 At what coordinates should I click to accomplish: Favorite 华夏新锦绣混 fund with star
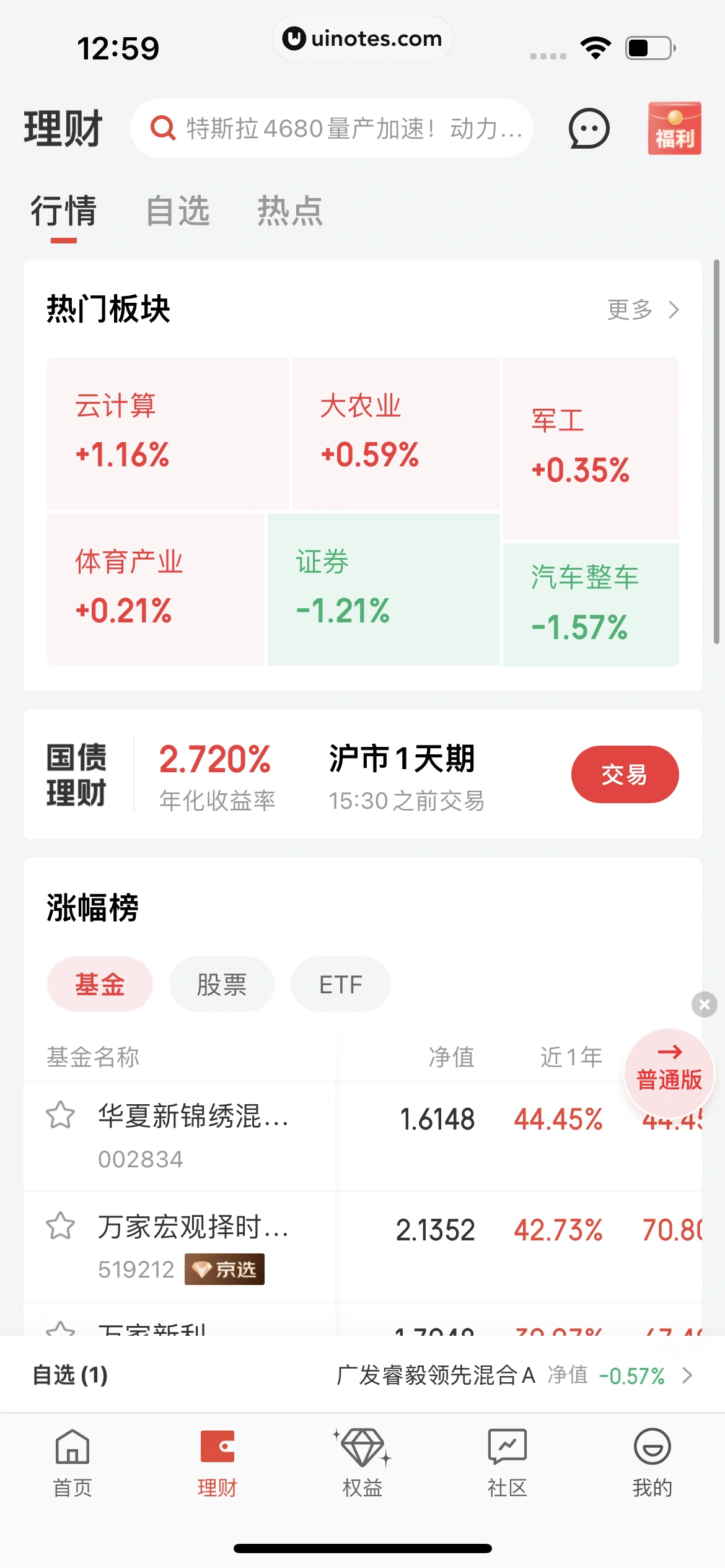click(x=61, y=1116)
